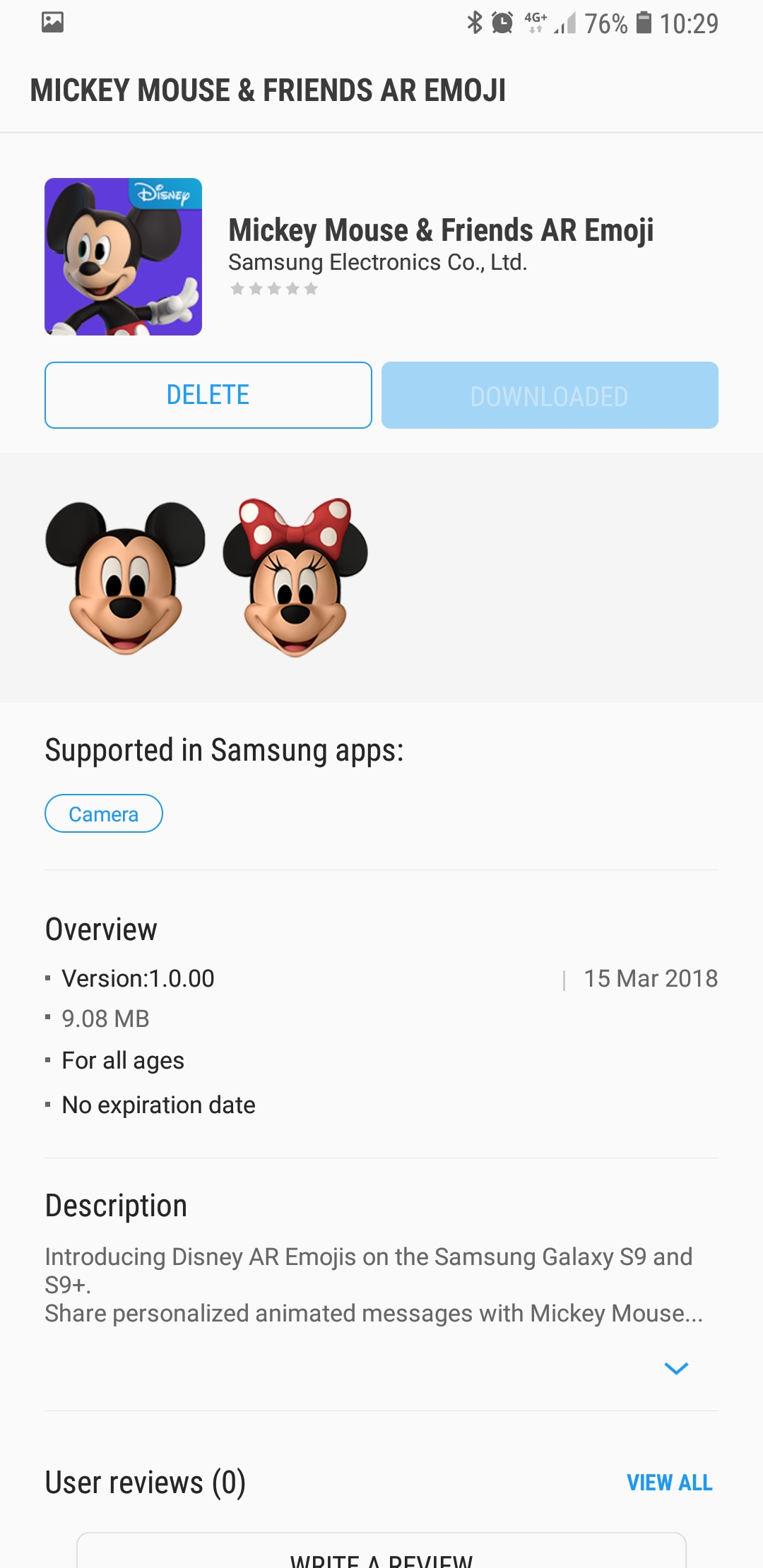Tap the alarm clock status icon
This screenshot has width=763, height=1568.
coord(502,23)
